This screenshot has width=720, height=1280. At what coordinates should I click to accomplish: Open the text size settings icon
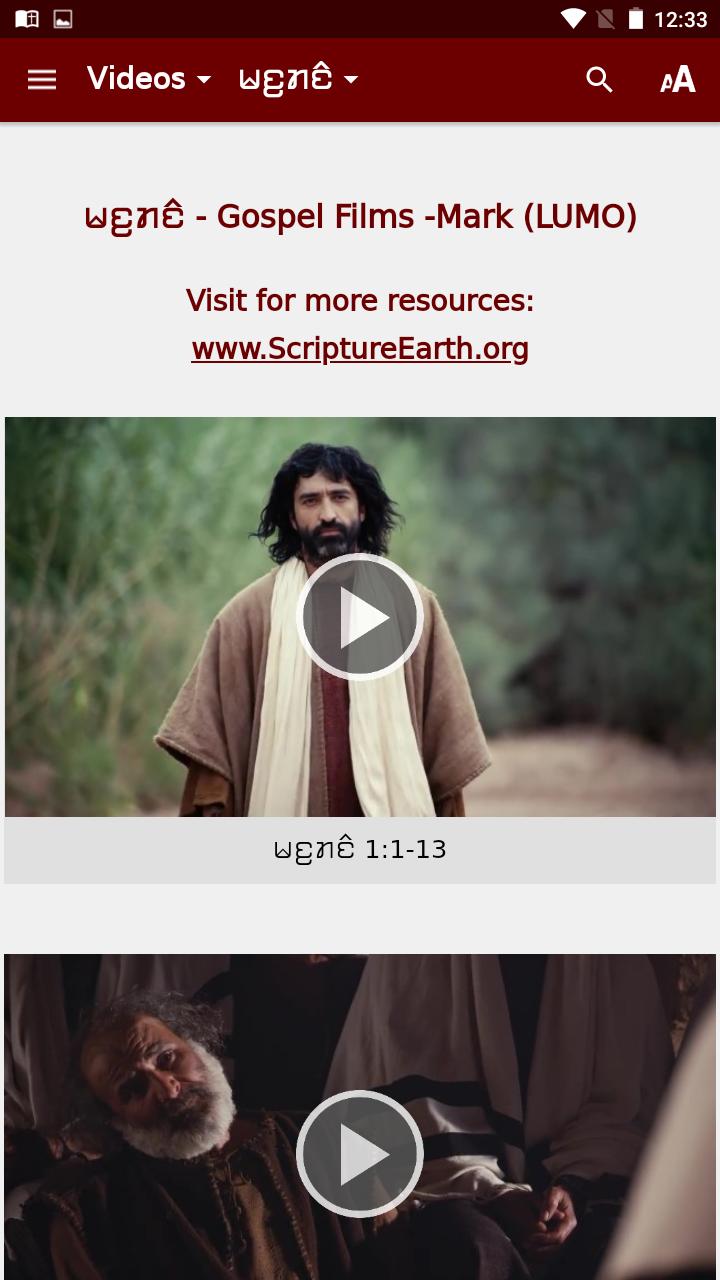pyautogui.click(x=678, y=80)
